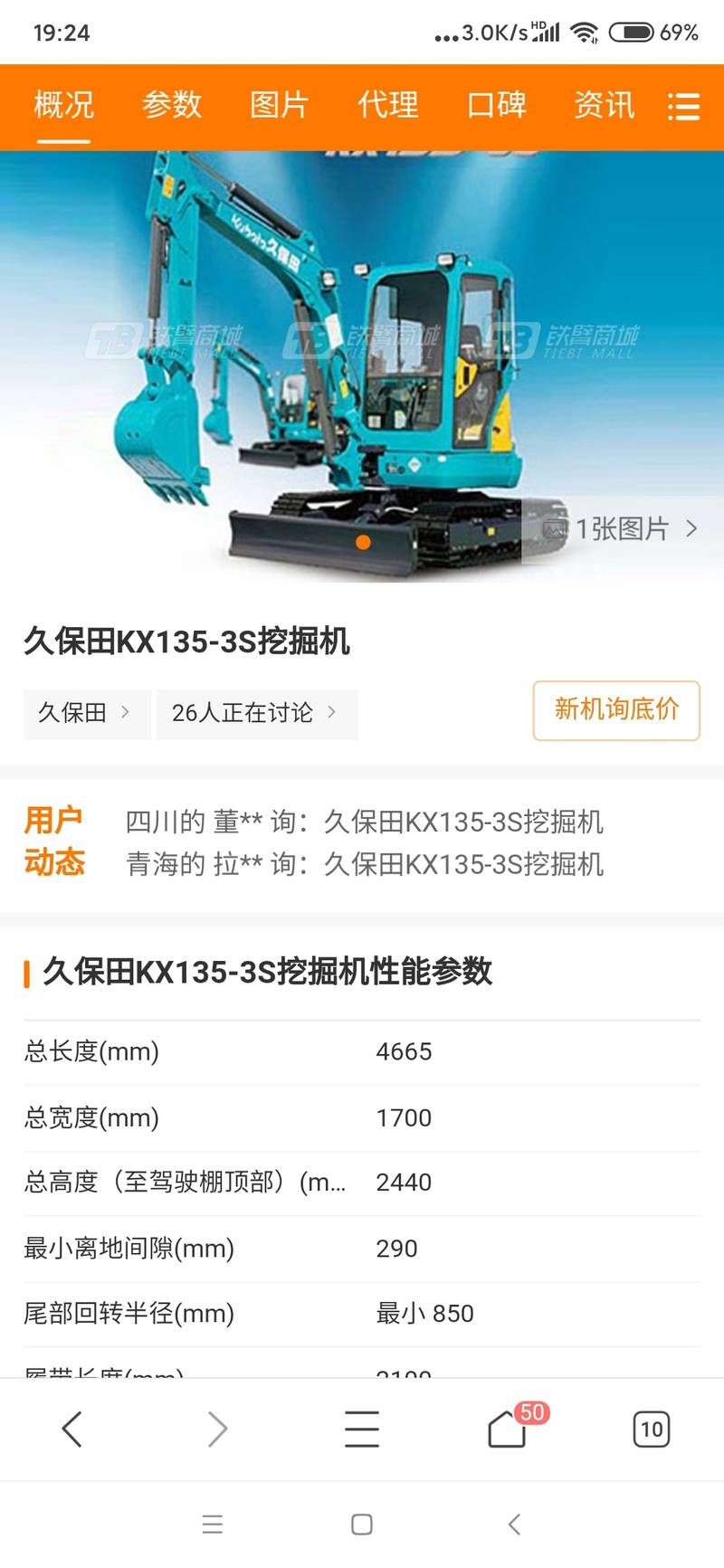Tap 新机询底价 button
The image size is (724, 1568).
pyautogui.click(x=616, y=710)
